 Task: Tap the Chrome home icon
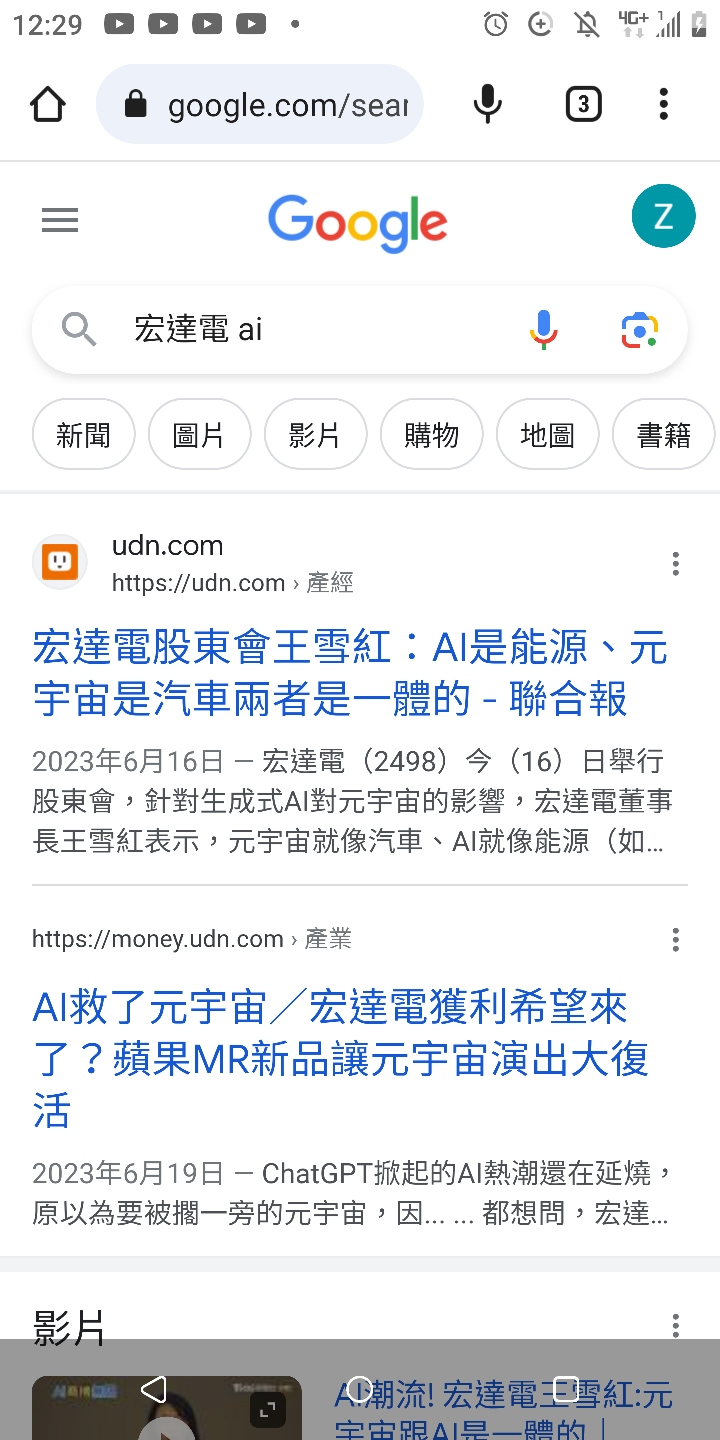(47, 103)
